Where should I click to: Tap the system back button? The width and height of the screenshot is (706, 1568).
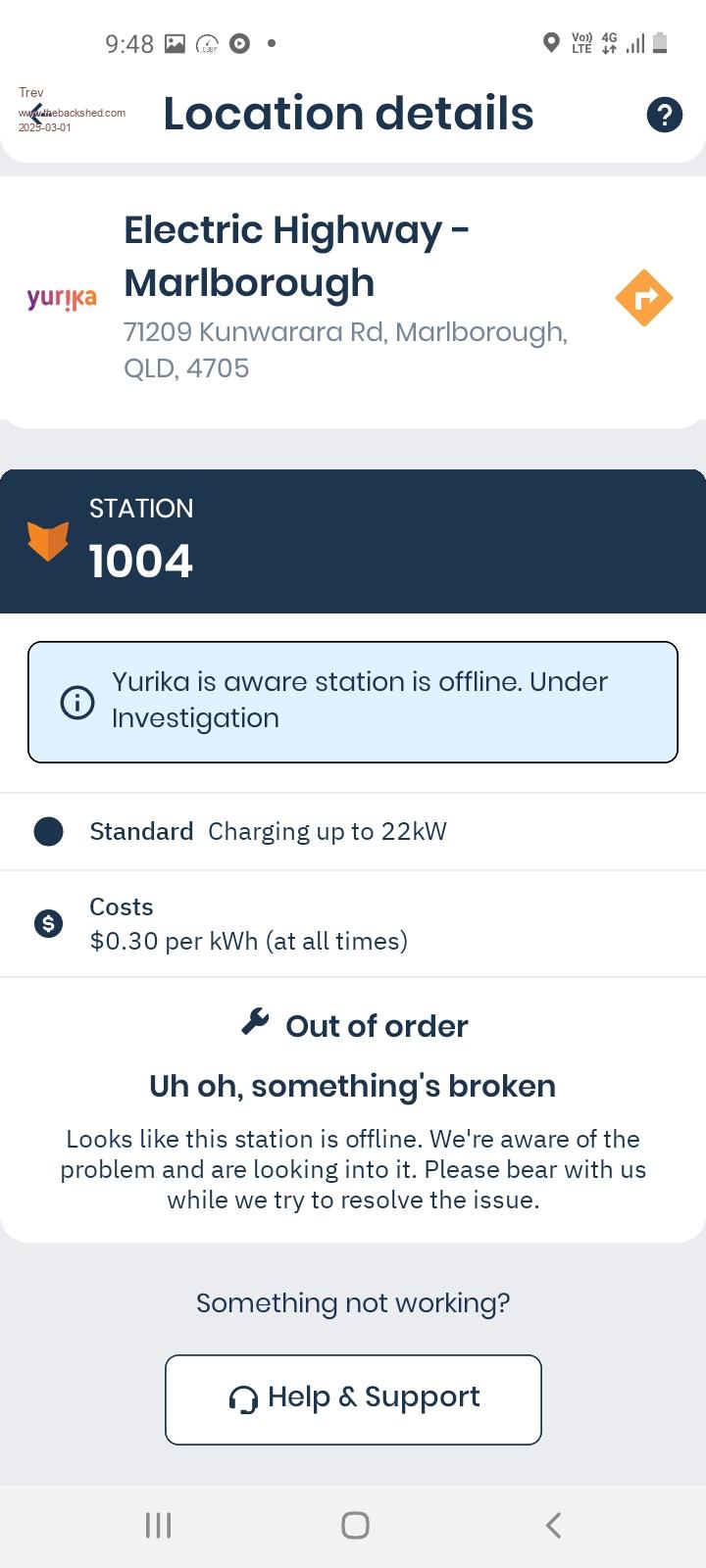(553, 1525)
